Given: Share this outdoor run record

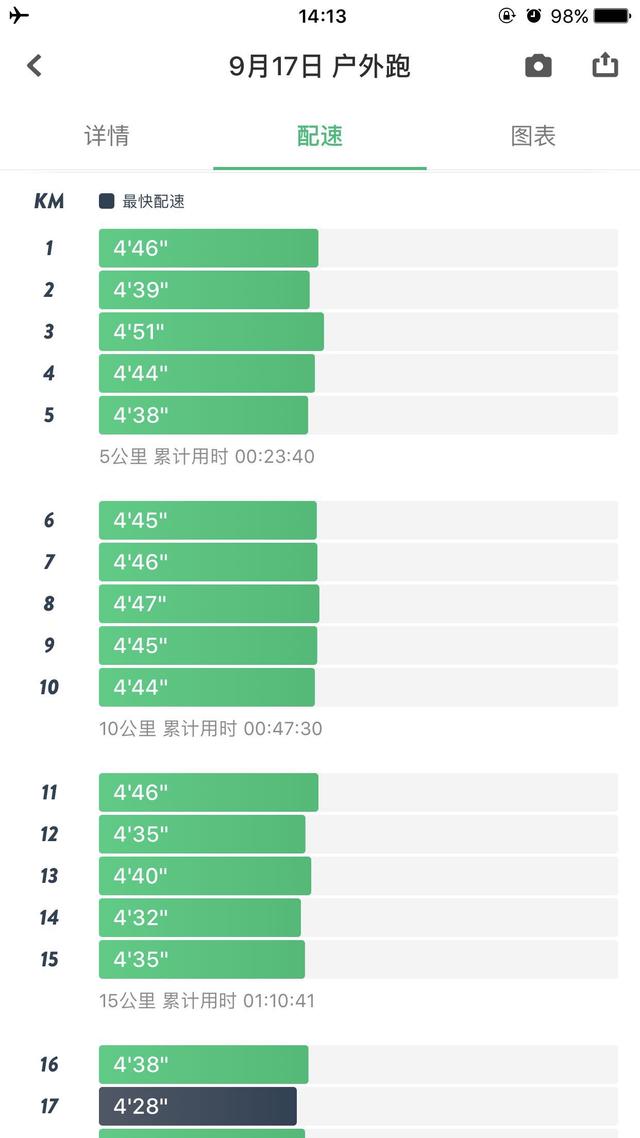Looking at the screenshot, I should click(605, 65).
